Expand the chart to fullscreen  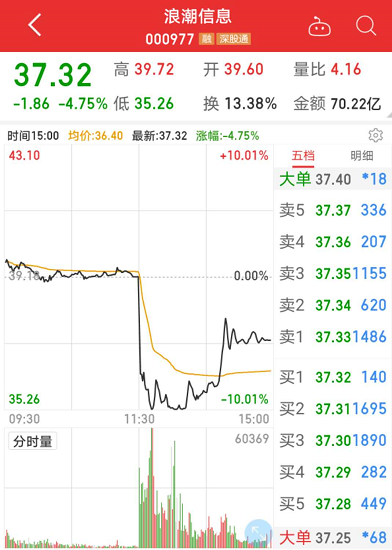[258, 533]
